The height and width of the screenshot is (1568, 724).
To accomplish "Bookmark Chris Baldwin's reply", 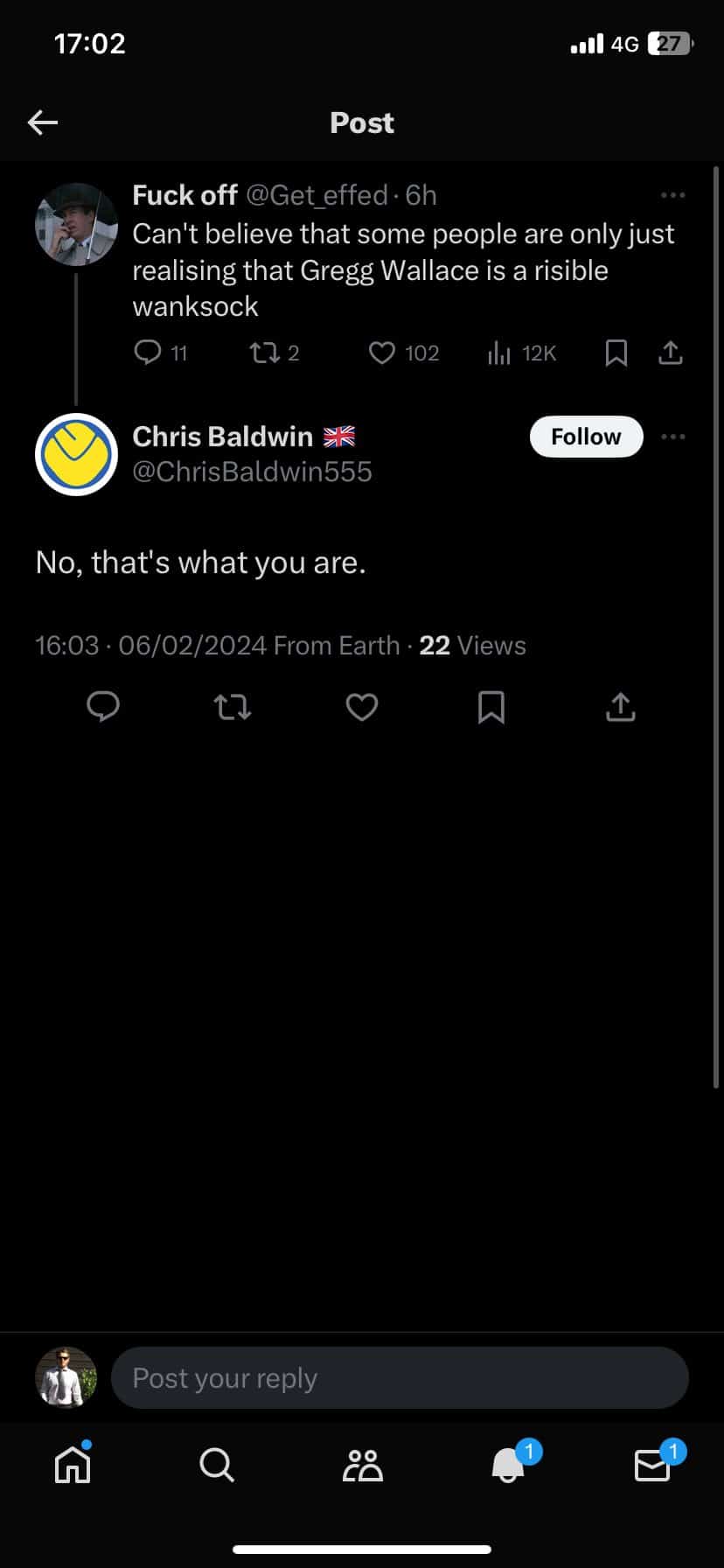I will [491, 707].
